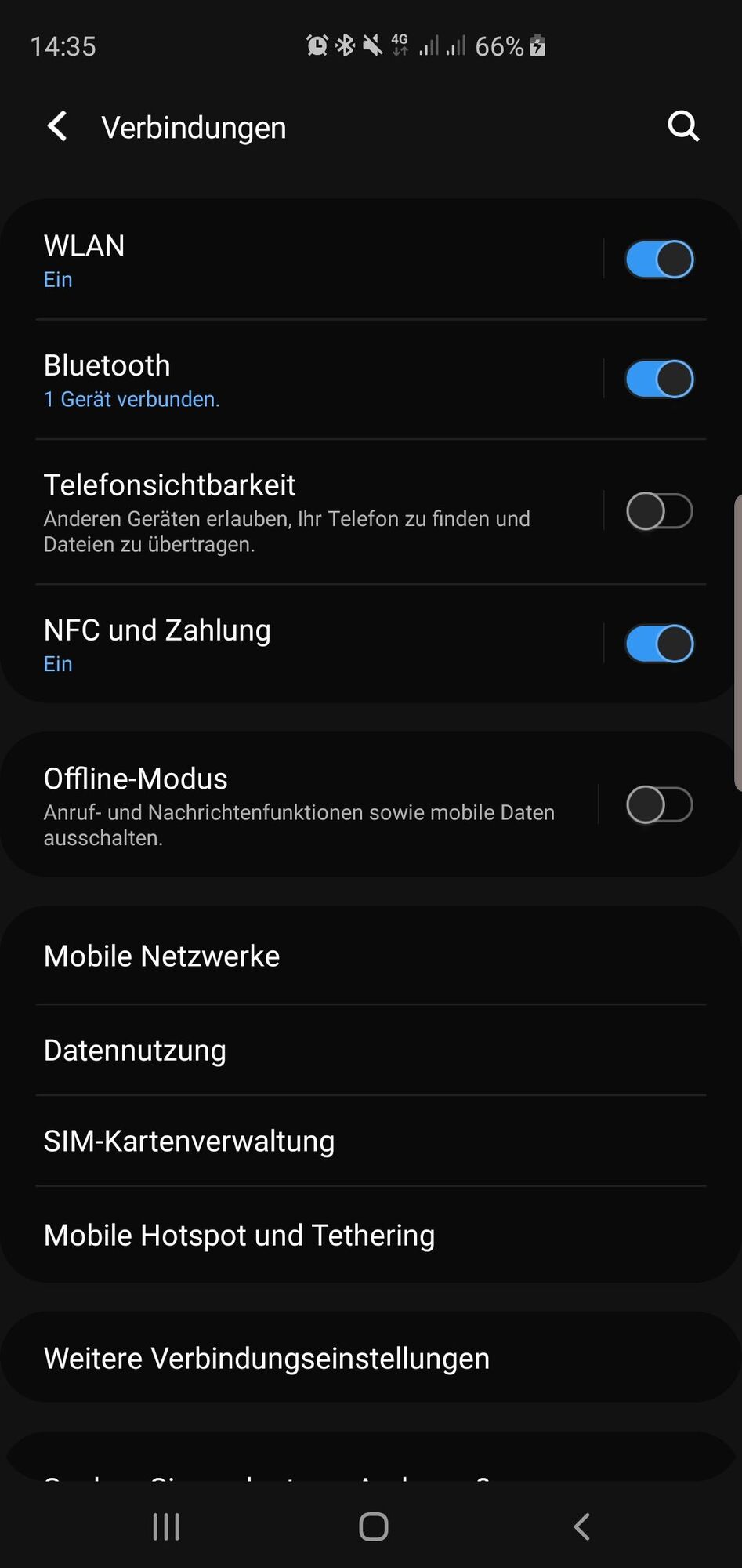The height and width of the screenshot is (1568, 742).
Task: Turn off the WLAN switch
Action: (x=659, y=260)
